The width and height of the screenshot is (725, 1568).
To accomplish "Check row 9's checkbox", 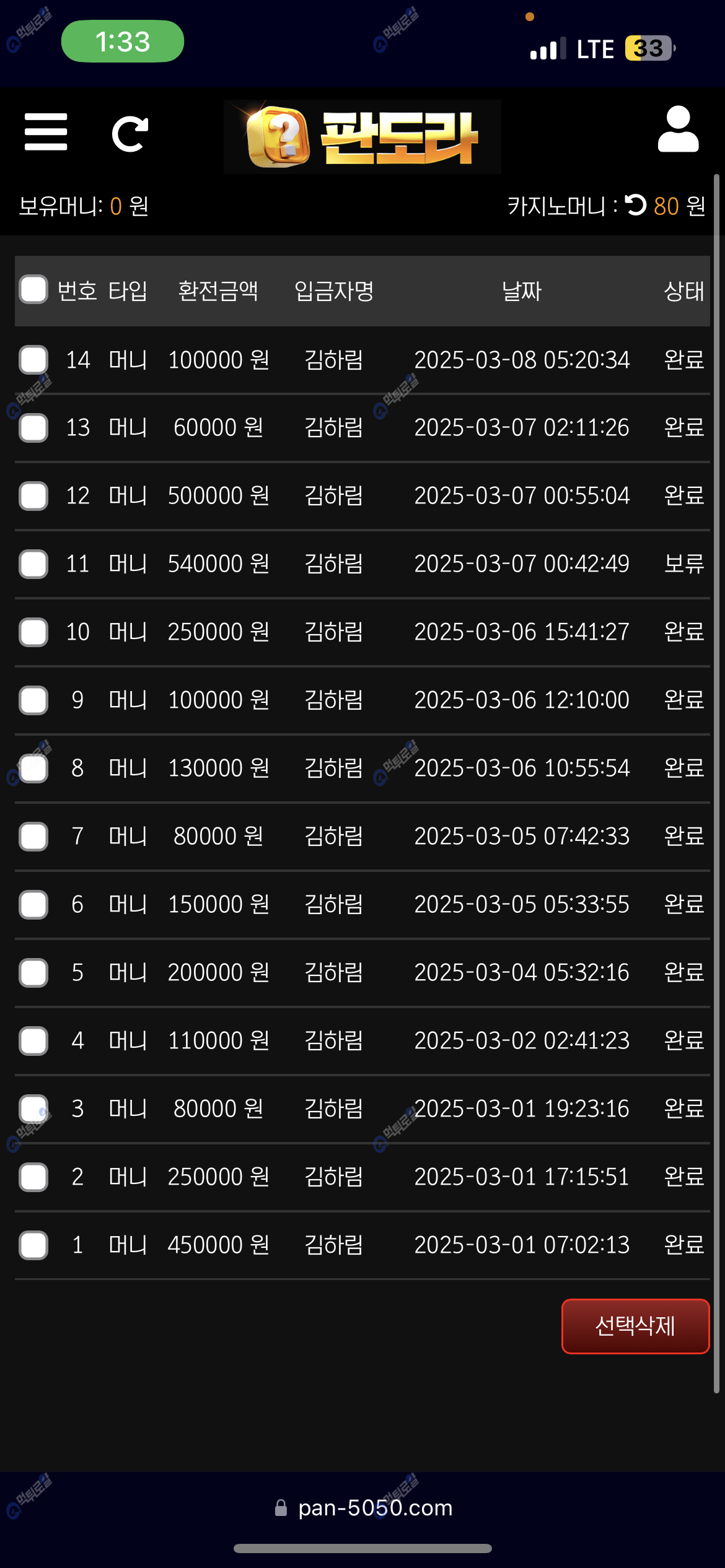I will tap(33, 700).
